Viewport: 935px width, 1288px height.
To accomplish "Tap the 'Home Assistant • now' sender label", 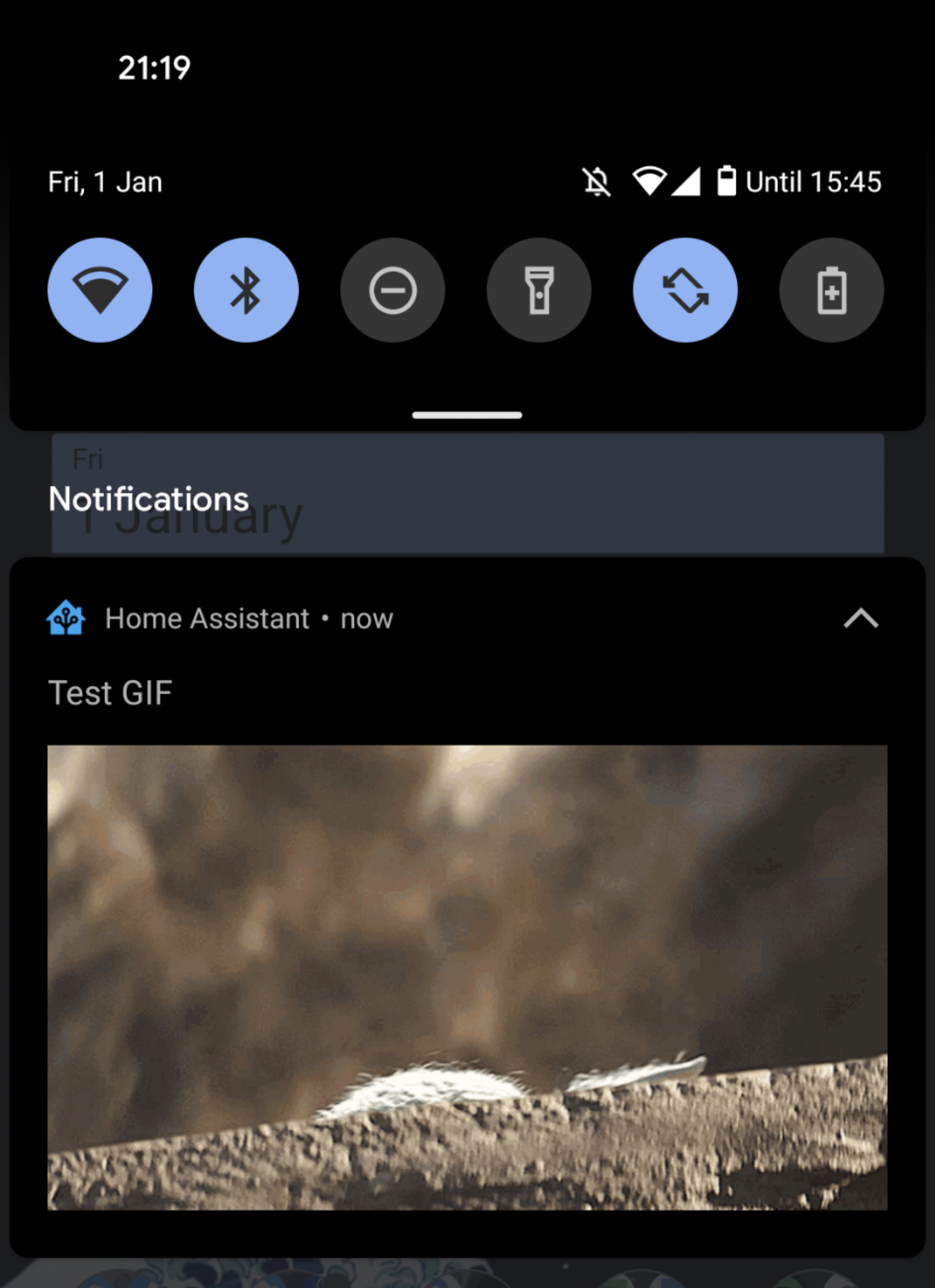I will coord(248,619).
